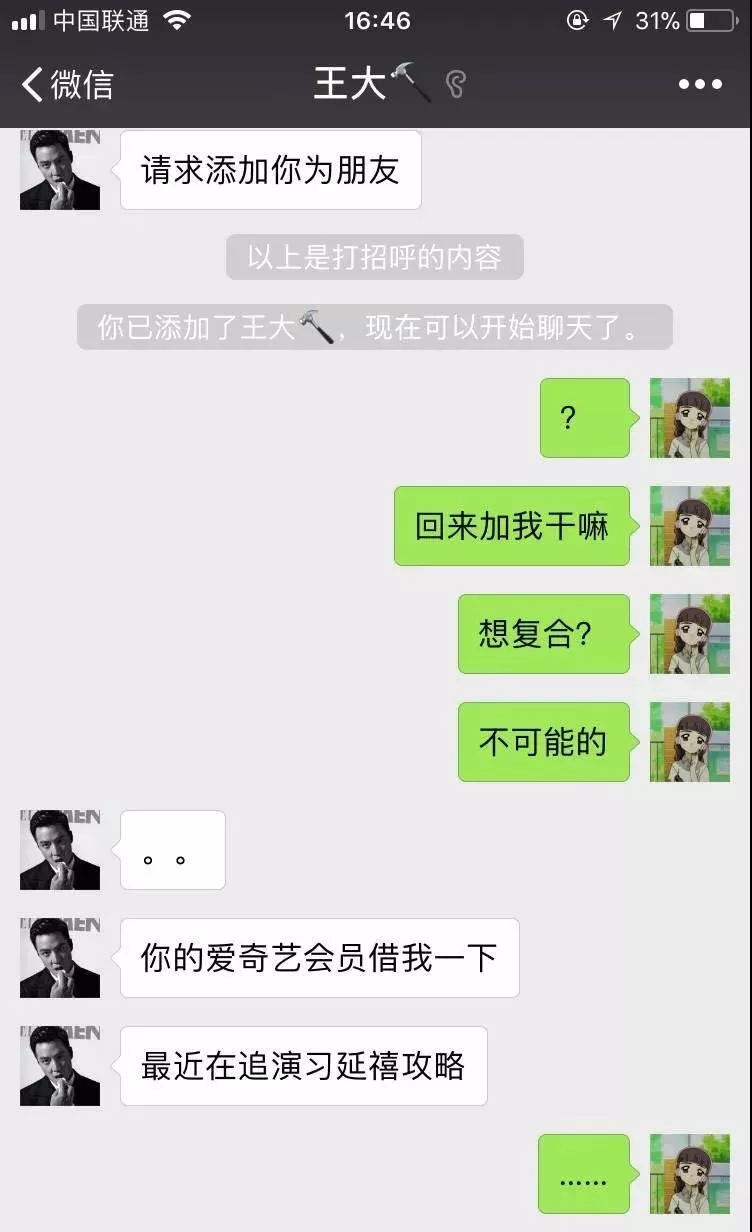Open 王大's avatar beside 你的爱奇艺会员借我一下
The width and height of the screenshot is (752, 1232).
click(x=60, y=958)
